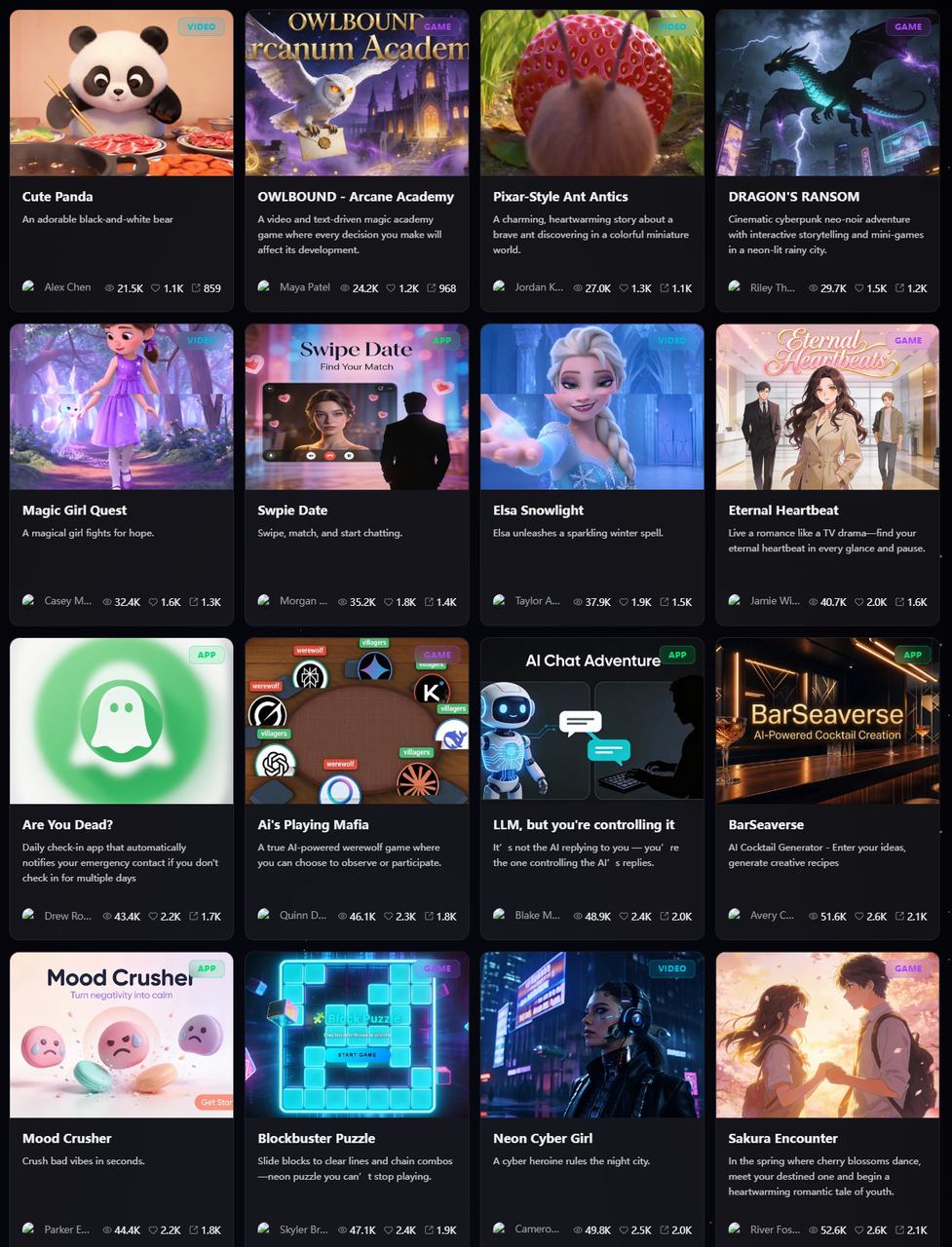Like the Cute Panda post
This screenshot has height=1247, width=952.
[156, 288]
